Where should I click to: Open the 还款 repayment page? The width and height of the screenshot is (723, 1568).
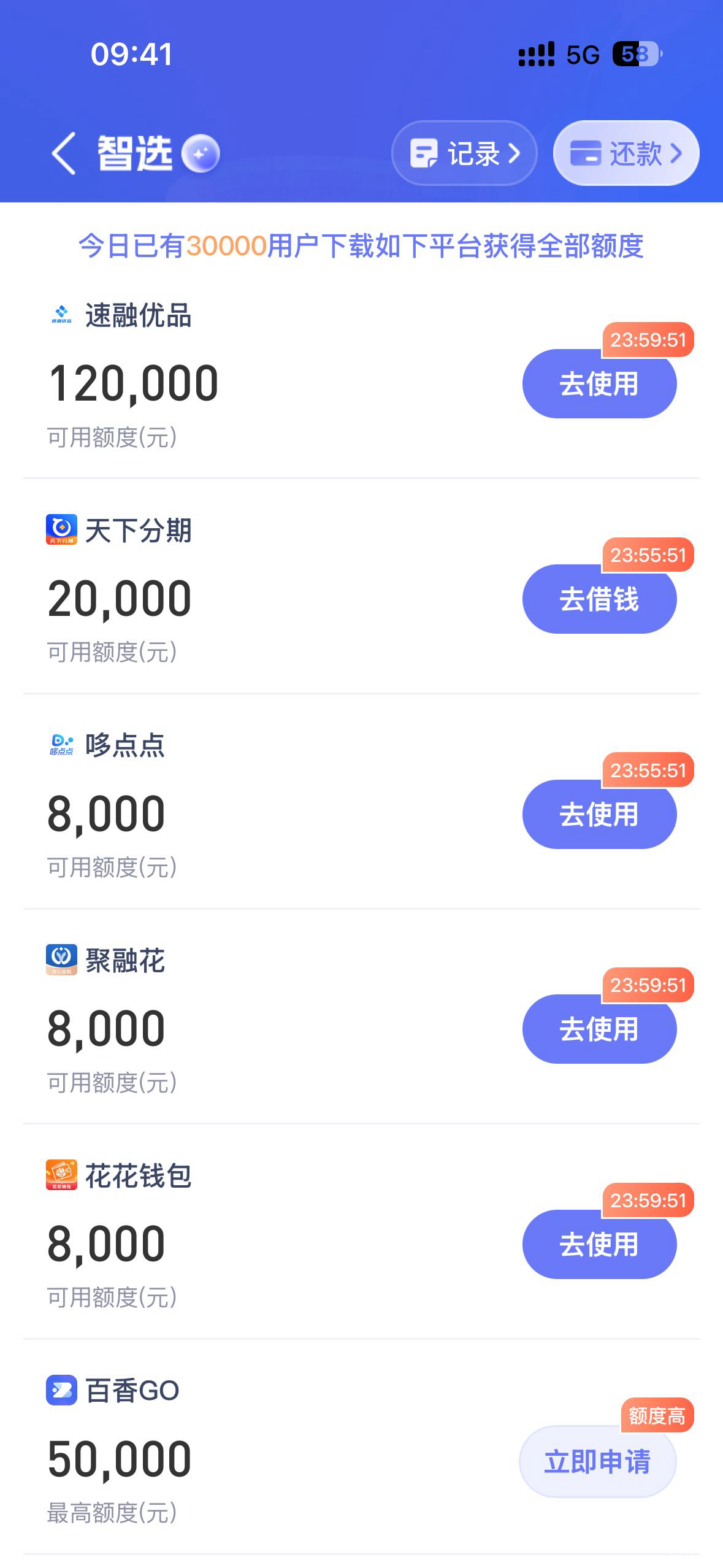[625, 153]
